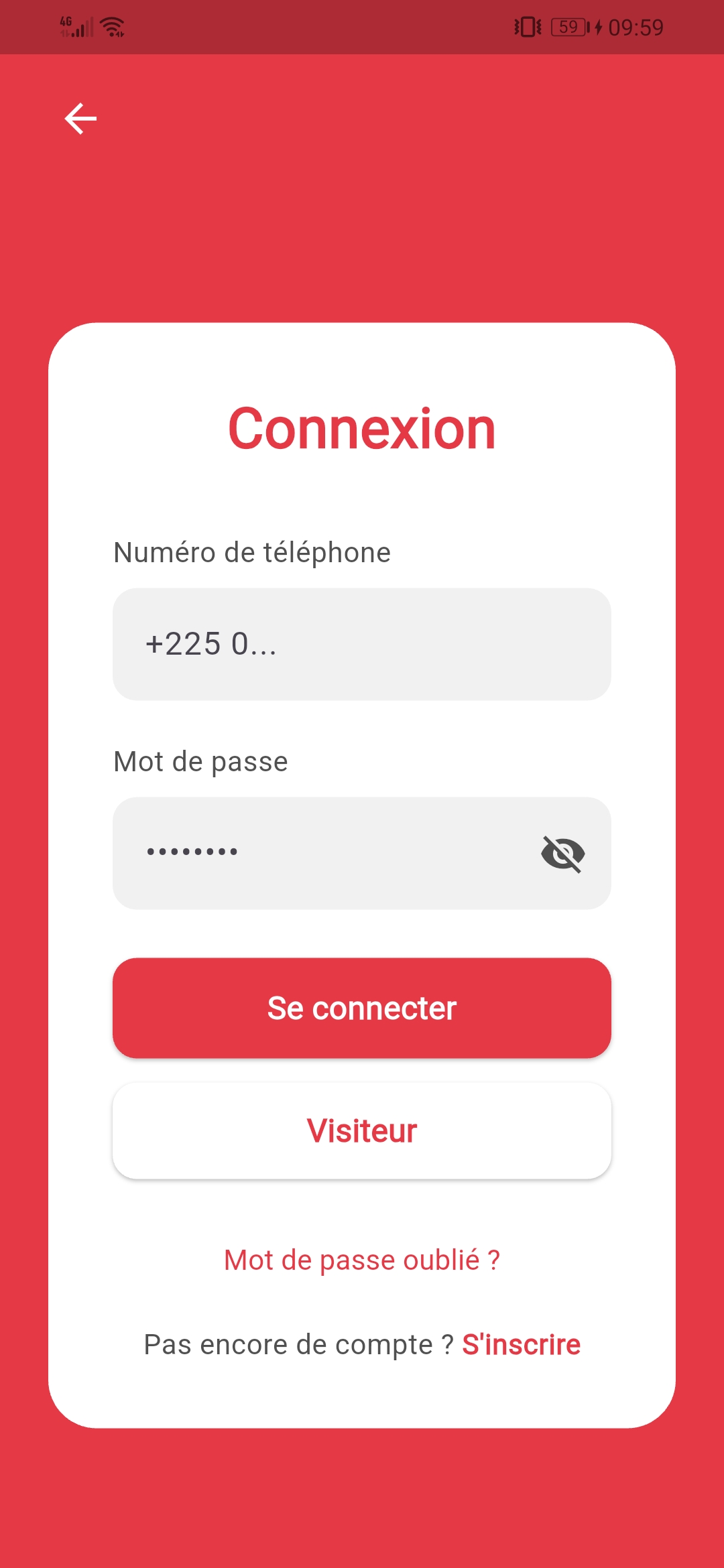Image resolution: width=724 pixels, height=1568 pixels.
Task: Tap the charging bolt icon near battery
Action: 597,27
